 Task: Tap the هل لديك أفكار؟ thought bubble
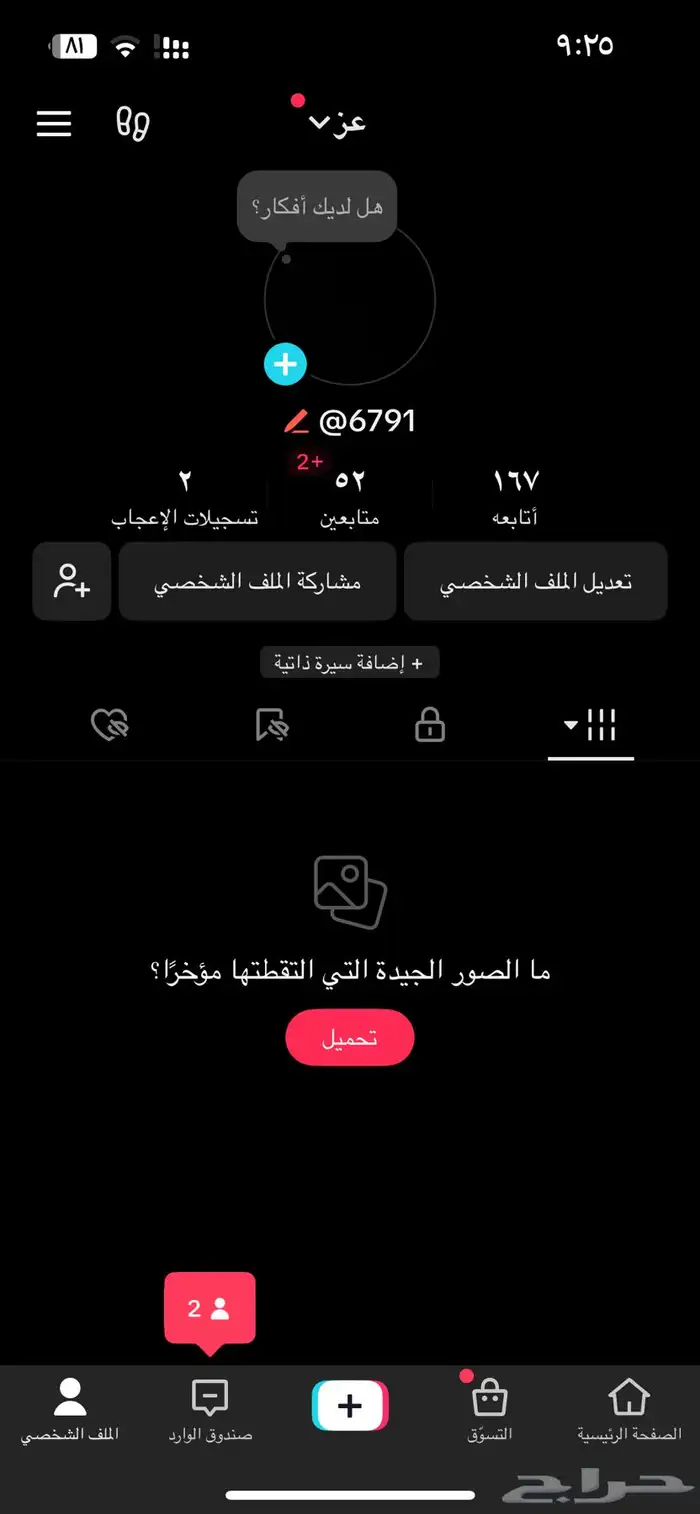(317, 207)
